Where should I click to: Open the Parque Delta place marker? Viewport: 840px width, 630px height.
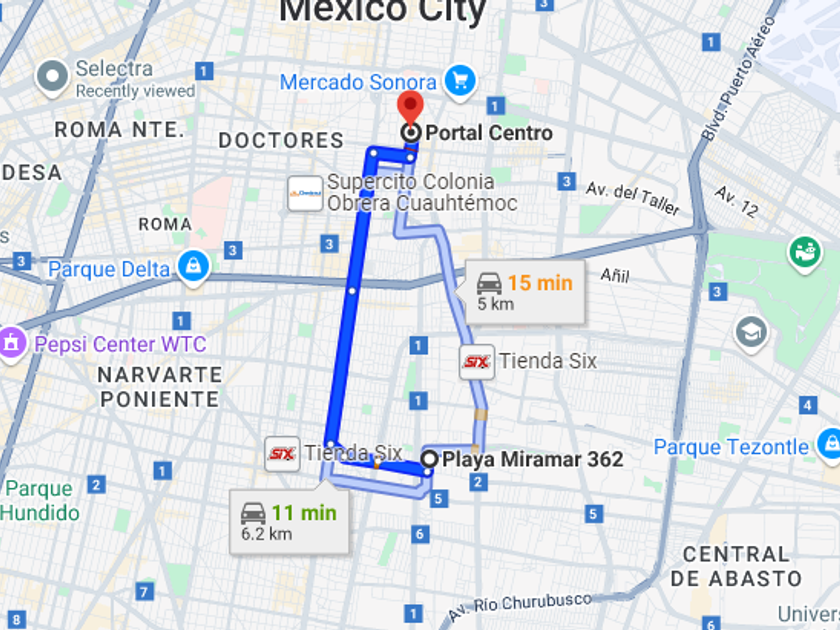tap(193, 266)
